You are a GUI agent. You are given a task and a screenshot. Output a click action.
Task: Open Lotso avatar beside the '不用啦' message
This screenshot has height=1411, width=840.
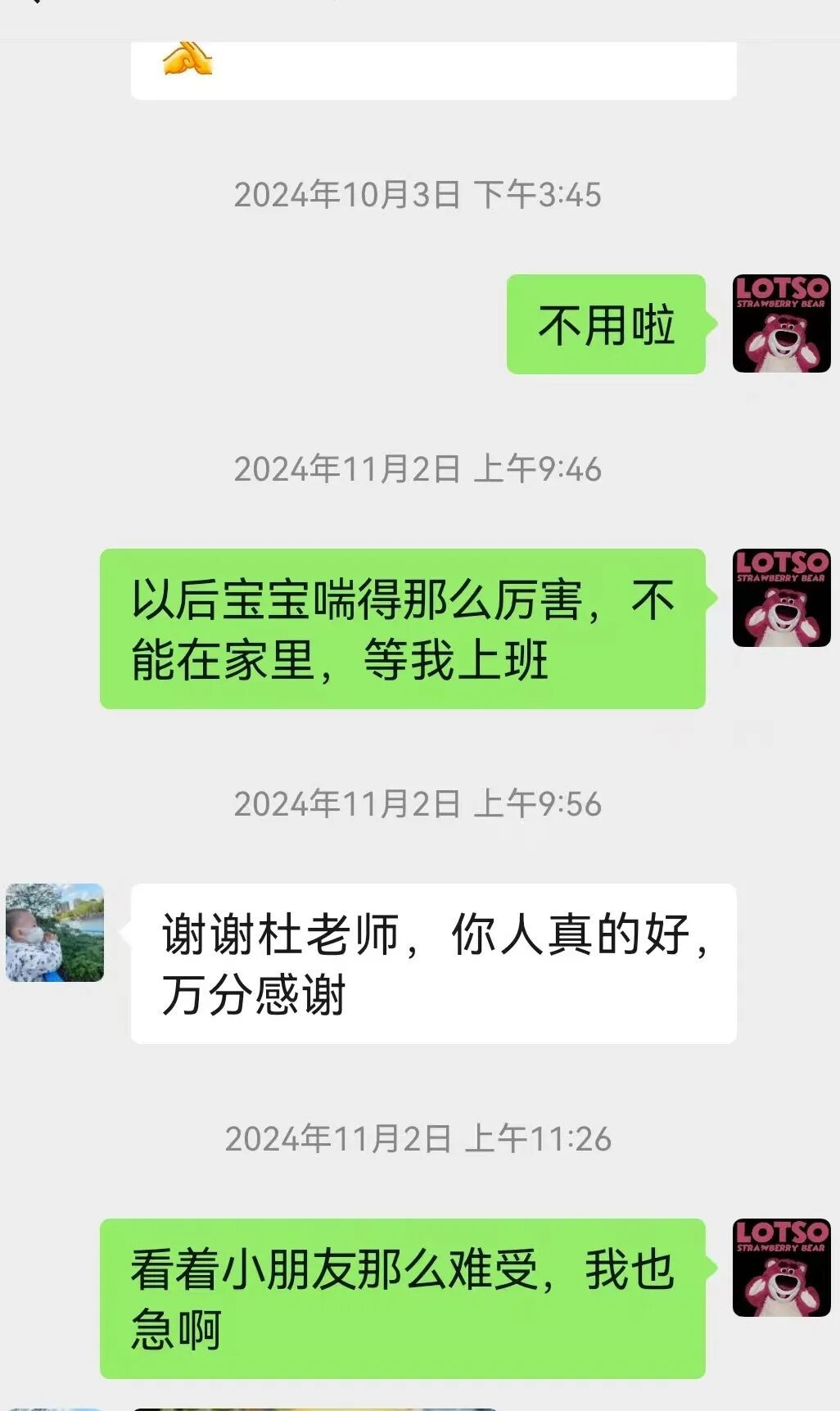tap(781, 323)
